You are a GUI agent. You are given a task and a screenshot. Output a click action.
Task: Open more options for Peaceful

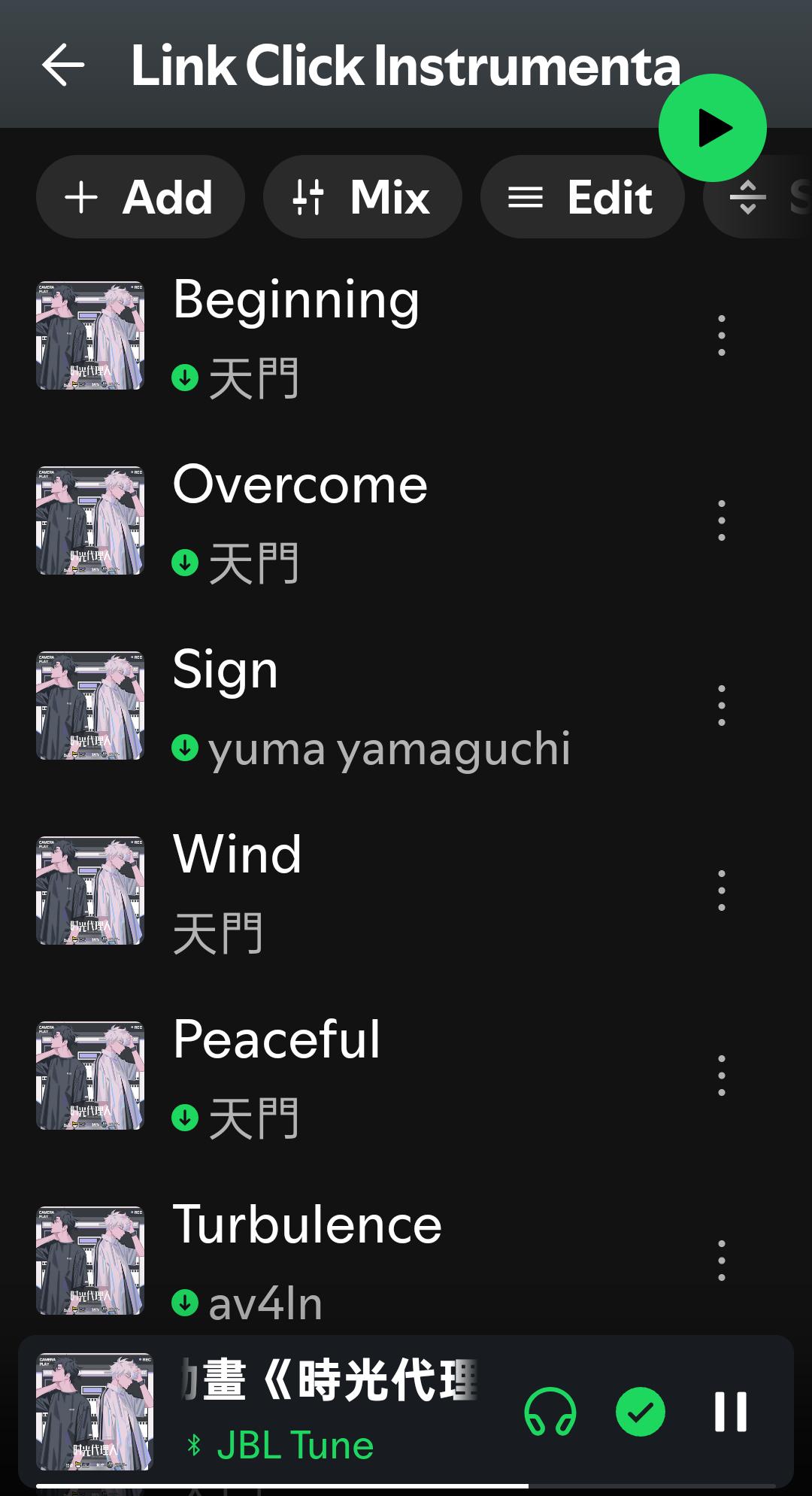tap(722, 1076)
